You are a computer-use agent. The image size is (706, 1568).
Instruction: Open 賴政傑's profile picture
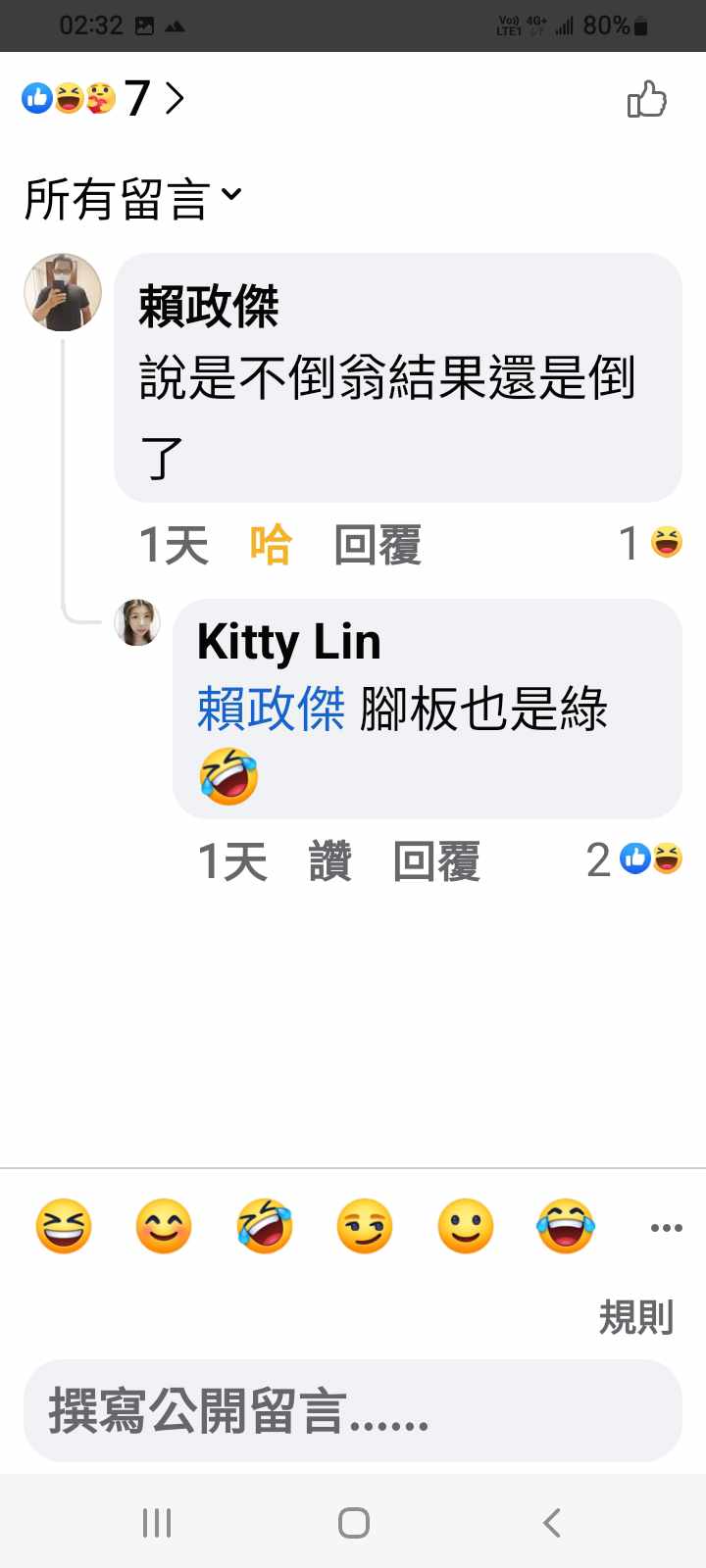point(63,292)
